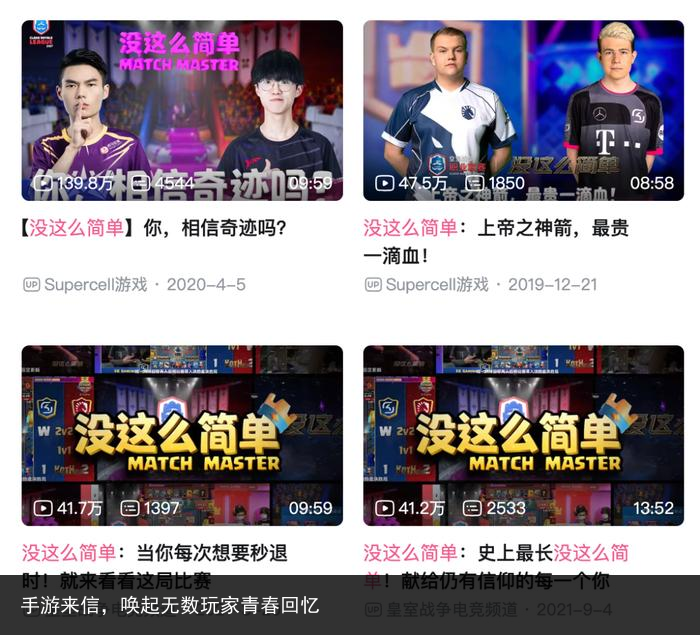Viewport: 700px width, 635px height.
Task: Open the uploader Supercell游戏 dated 2020-4-5
Action: point(95,284)
